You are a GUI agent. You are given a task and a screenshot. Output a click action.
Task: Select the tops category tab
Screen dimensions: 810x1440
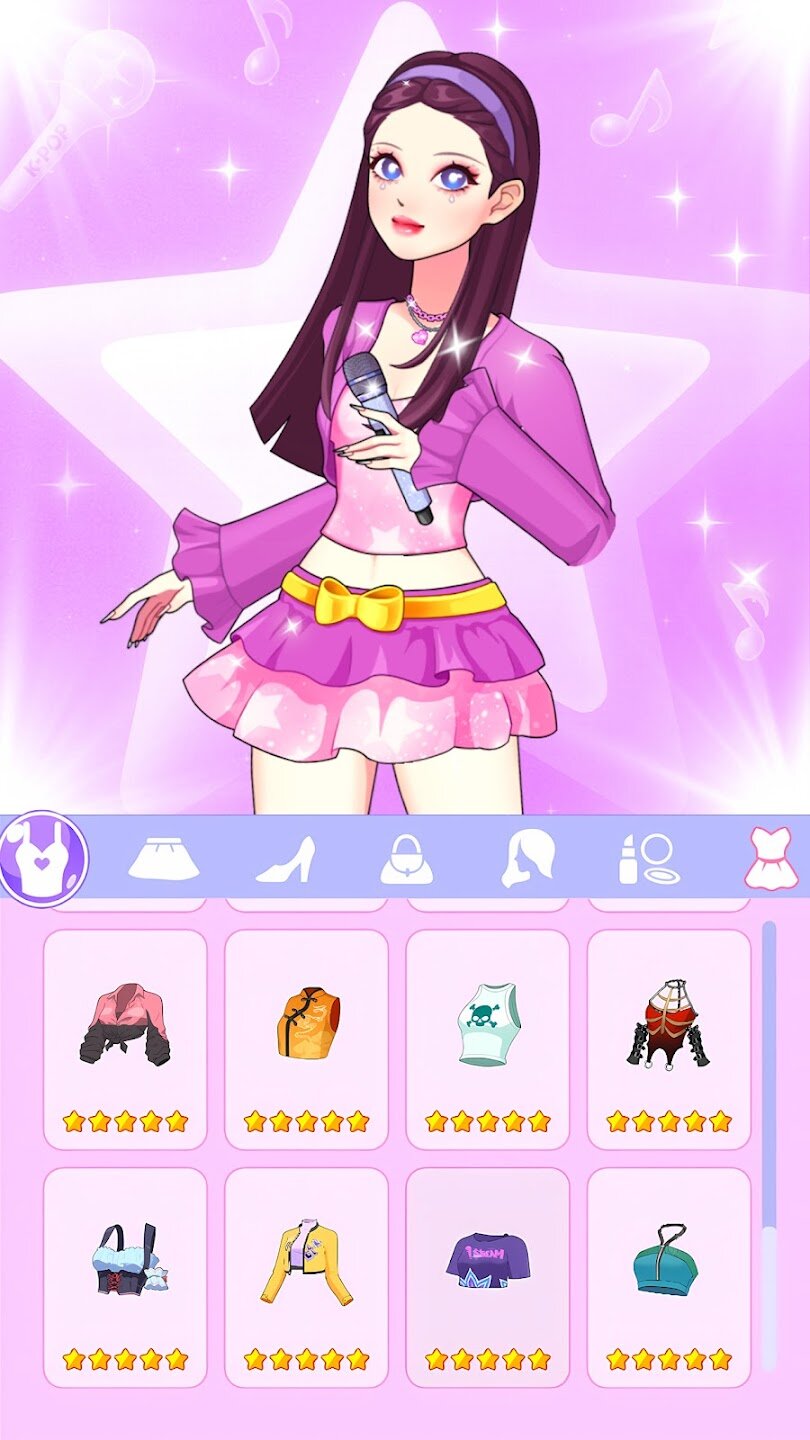(44, 858)
